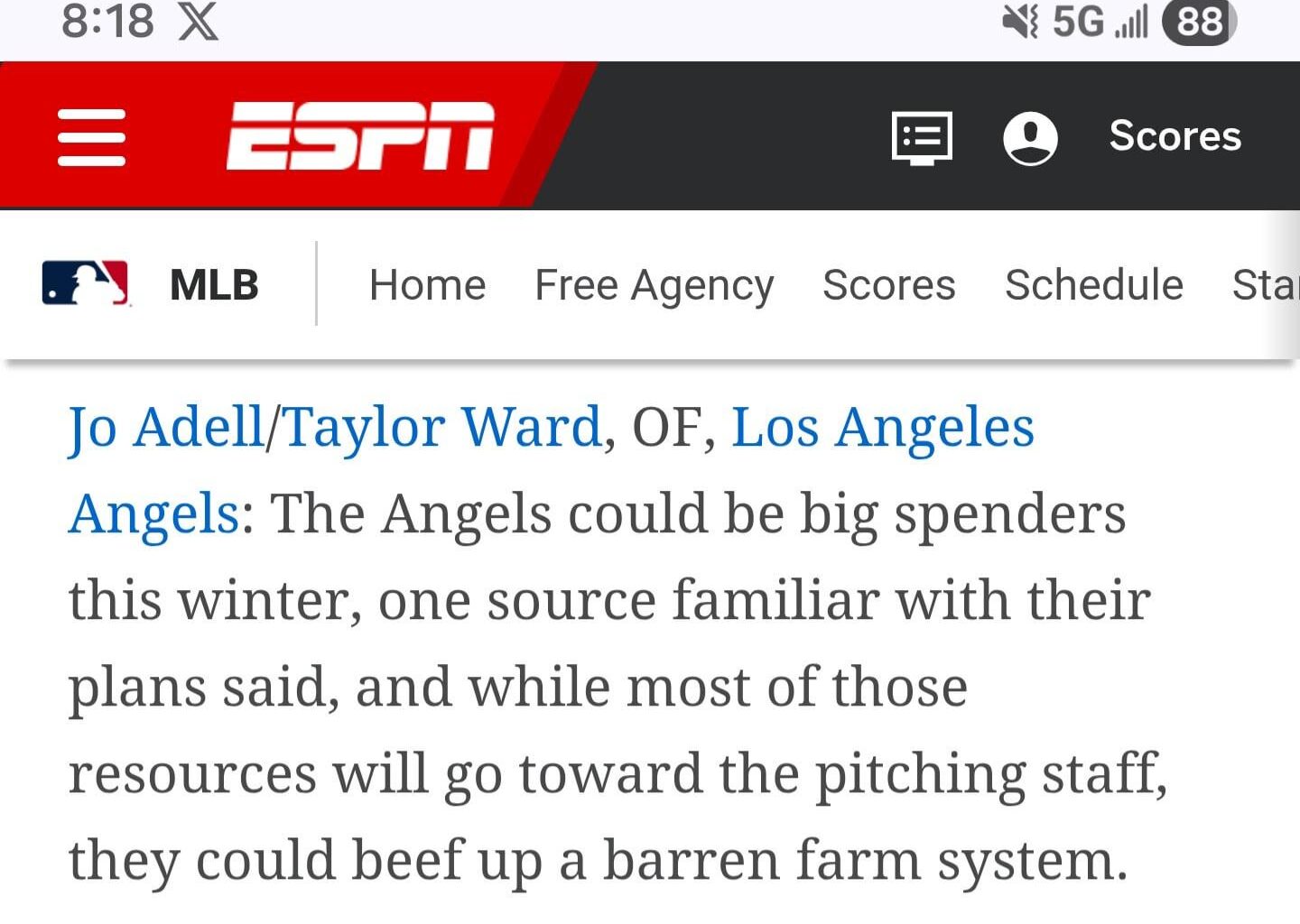This screenshot has width=1300, height=924.
Task: Open Jo Adell player link
Action: pos(166,427)
